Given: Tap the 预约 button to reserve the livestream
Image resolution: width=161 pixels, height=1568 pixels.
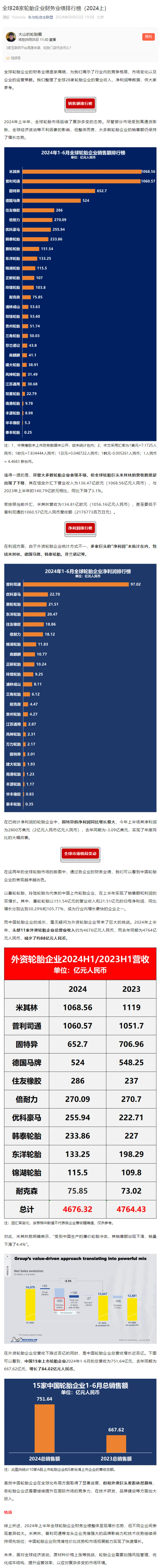Looking at the screenshot, I should click(148, 37).
